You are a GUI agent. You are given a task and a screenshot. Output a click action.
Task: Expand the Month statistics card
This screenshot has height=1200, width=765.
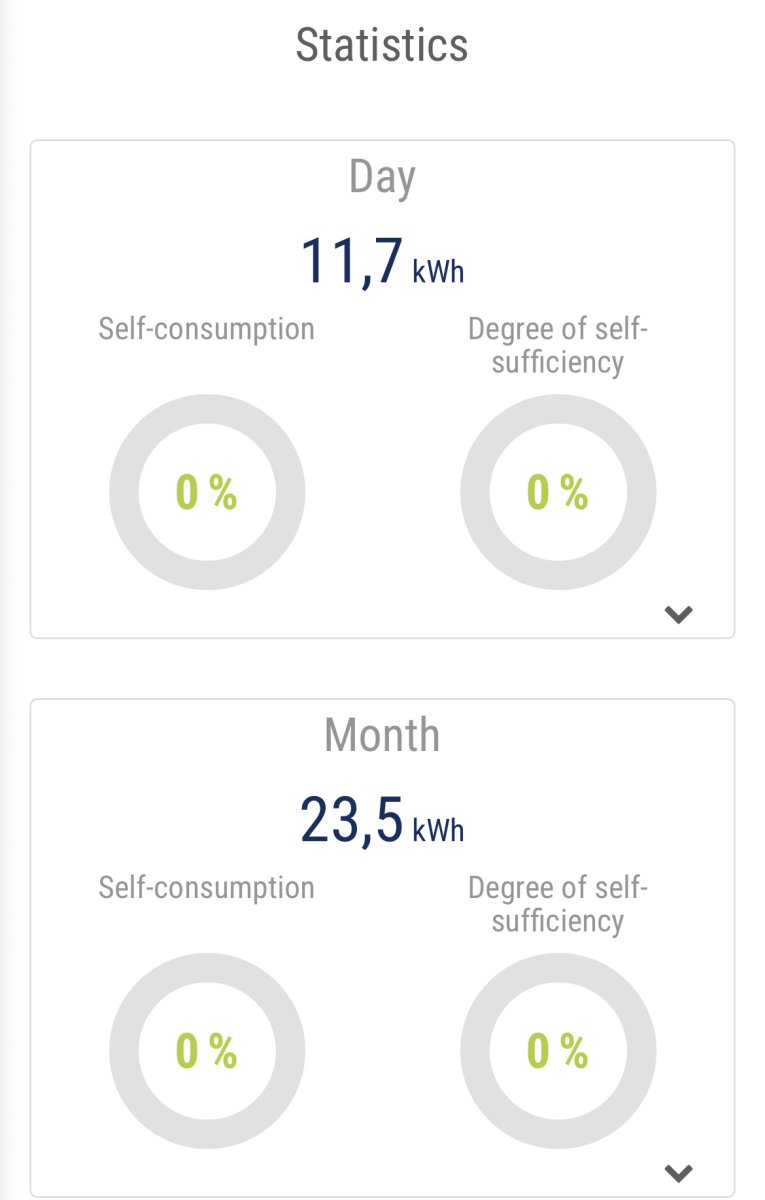pyautogui.click(x=679, y=1173)
